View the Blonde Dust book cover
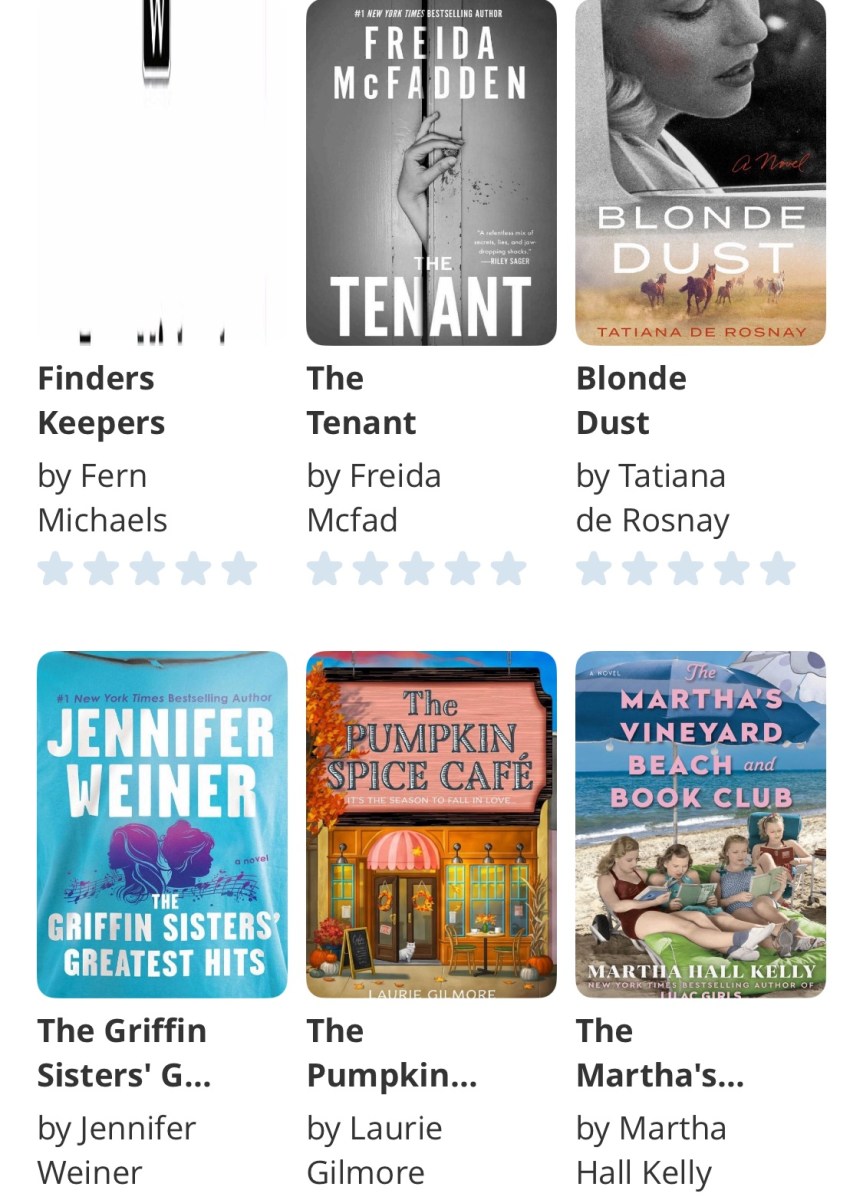This screenshot has height=1200, width=863. [x=700, y=172]
